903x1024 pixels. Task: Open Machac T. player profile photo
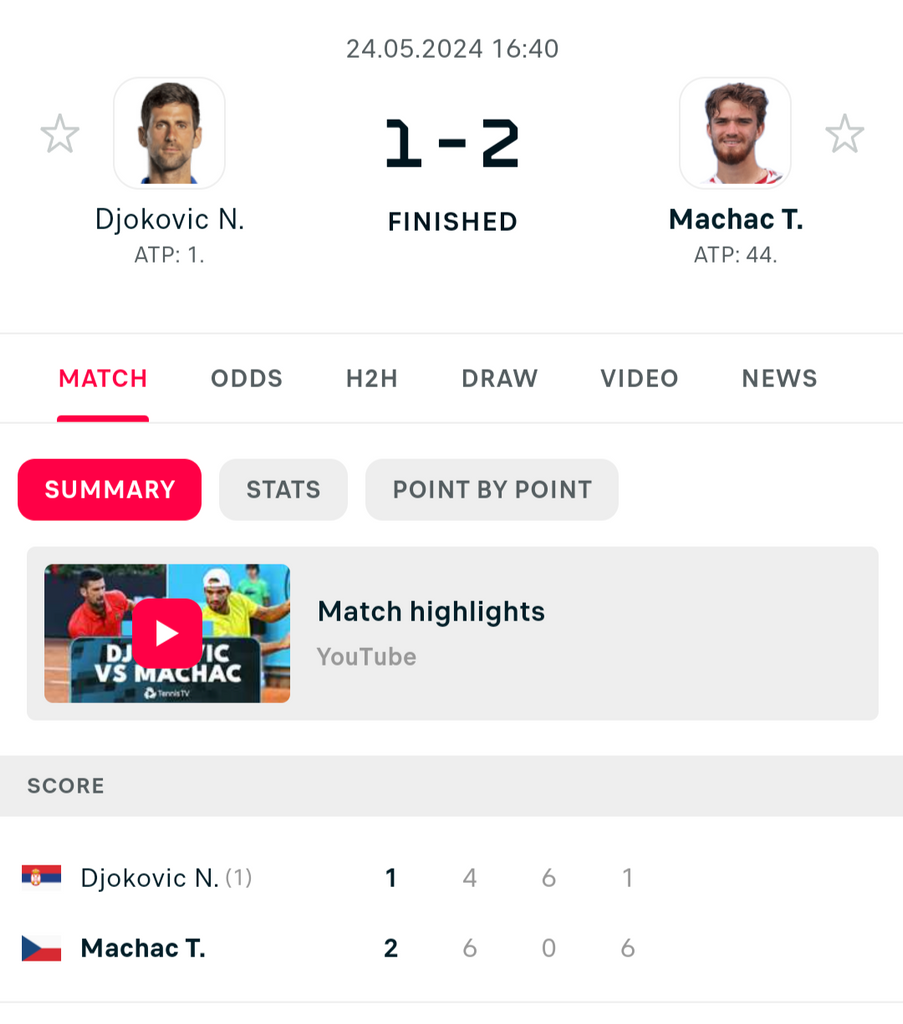point(735,133)
